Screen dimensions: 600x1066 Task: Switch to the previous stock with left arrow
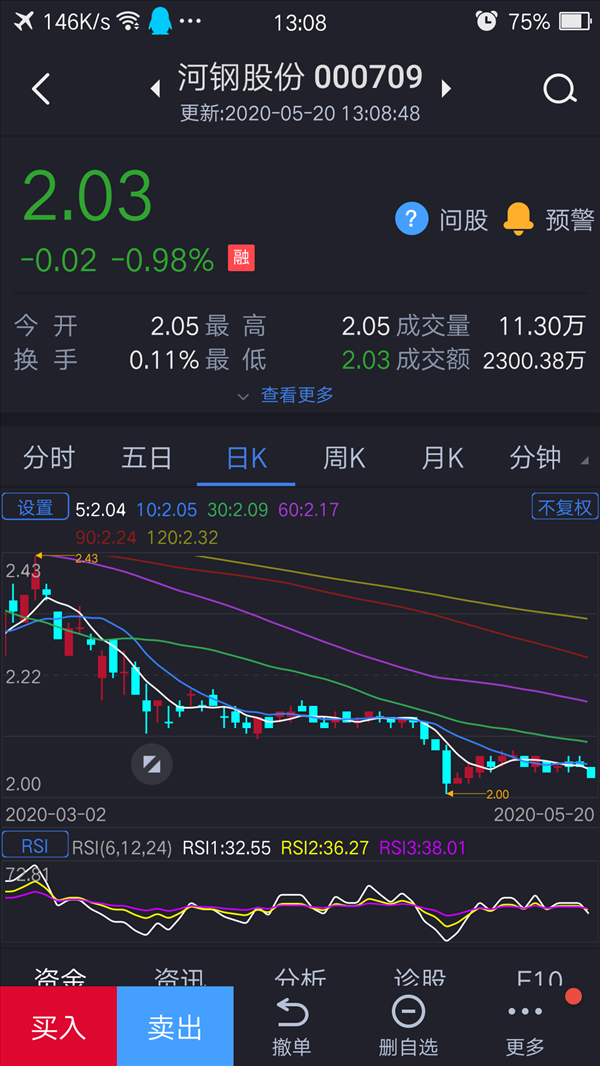point(156,89)
